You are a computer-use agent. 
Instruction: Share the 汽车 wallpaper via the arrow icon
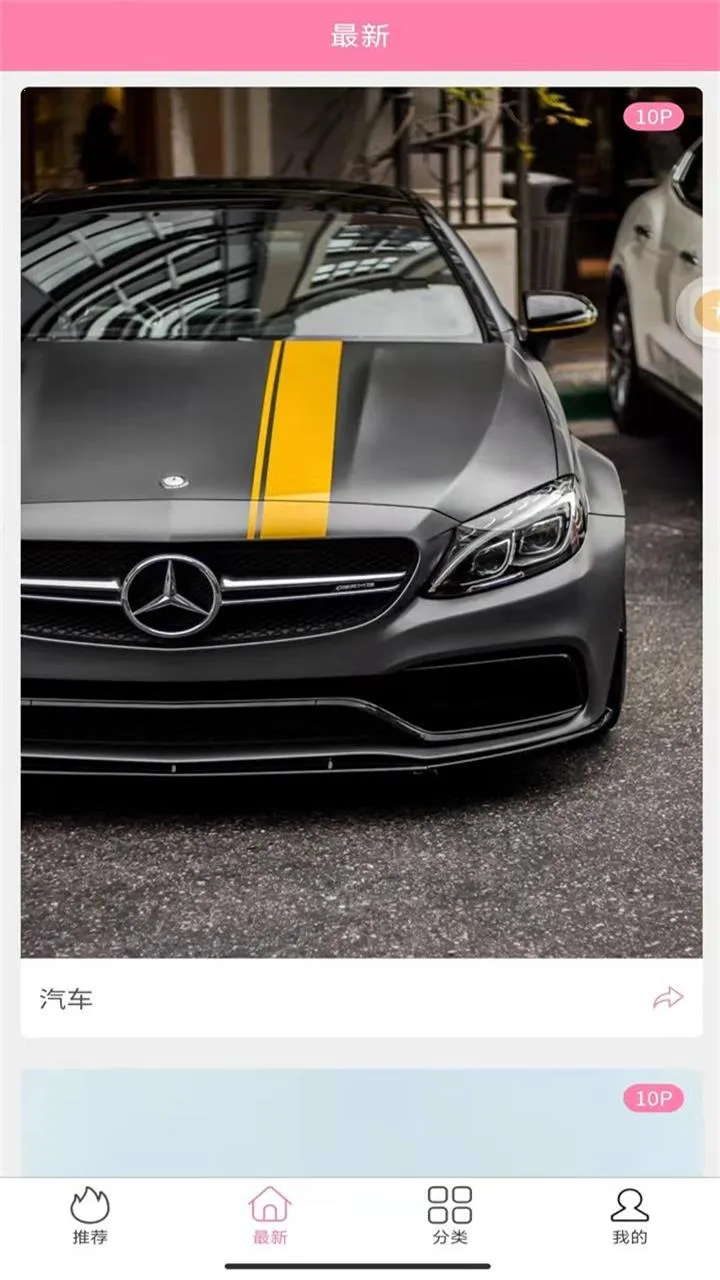click(667, 997)
